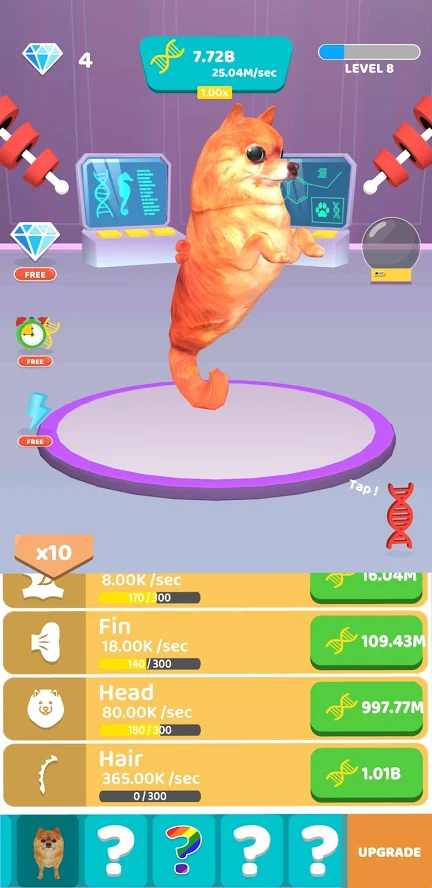Image resolution: width=432 pixels, height=888 pixels.
Task: Open the rainbow question mark slot
Action: point(183,851)
